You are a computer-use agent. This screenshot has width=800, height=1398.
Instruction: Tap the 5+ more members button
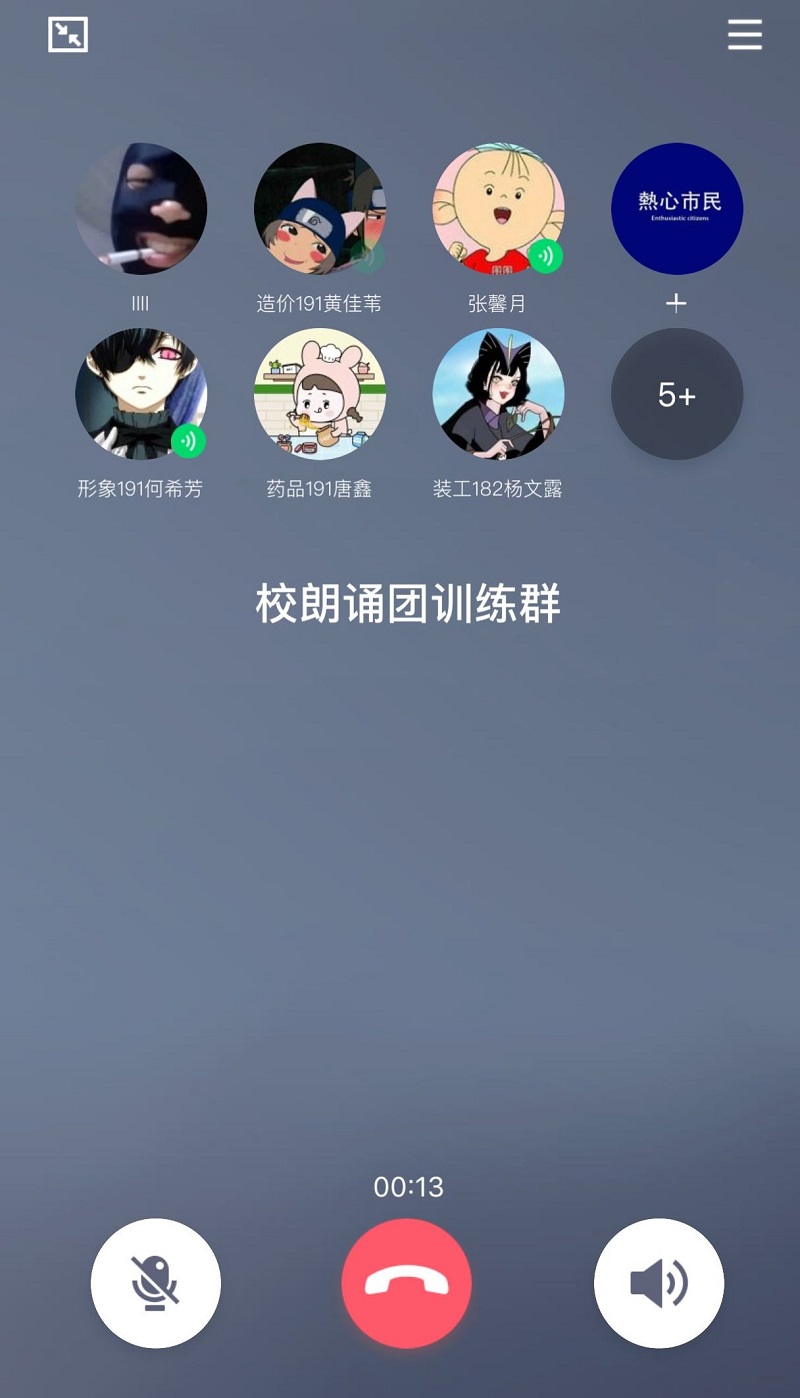677,394
